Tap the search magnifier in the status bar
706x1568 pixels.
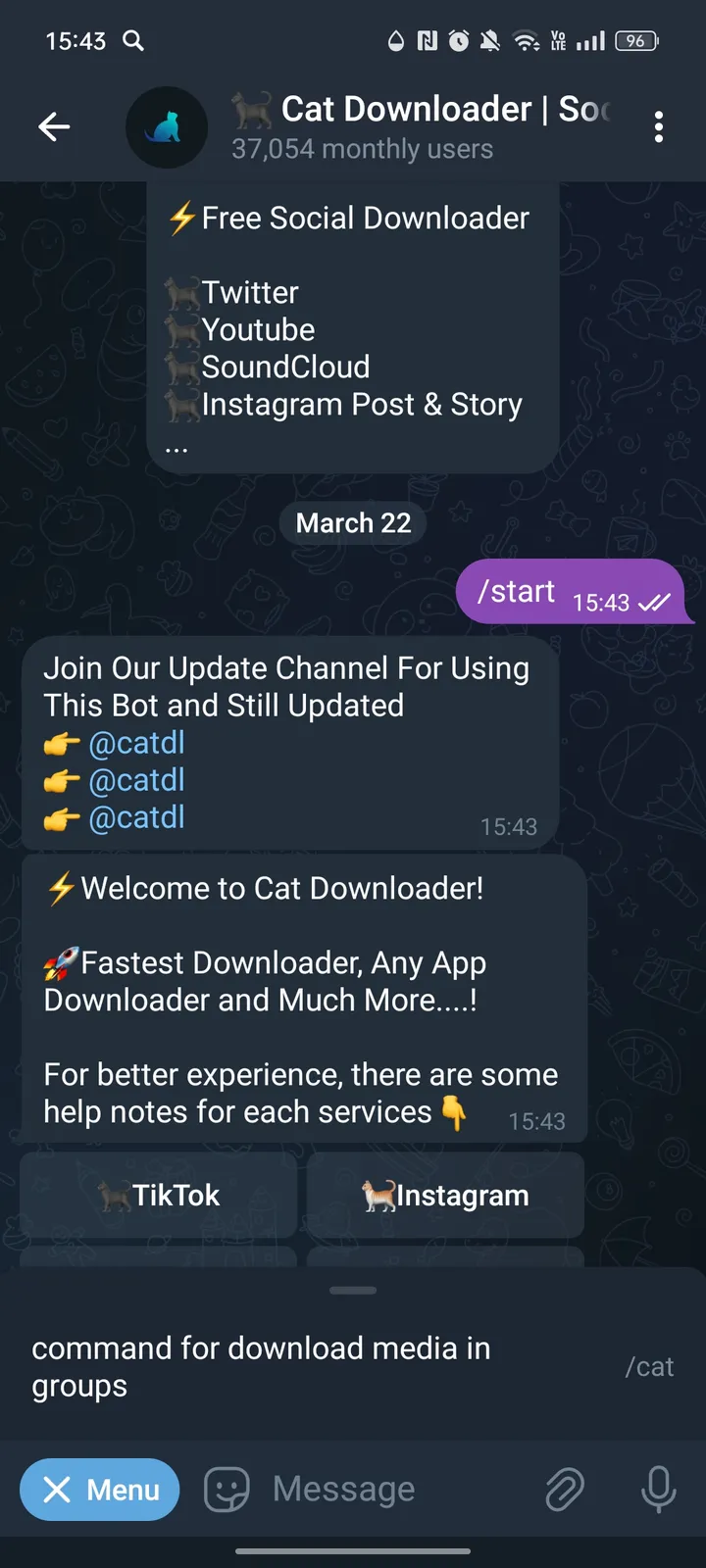(134, 41)
